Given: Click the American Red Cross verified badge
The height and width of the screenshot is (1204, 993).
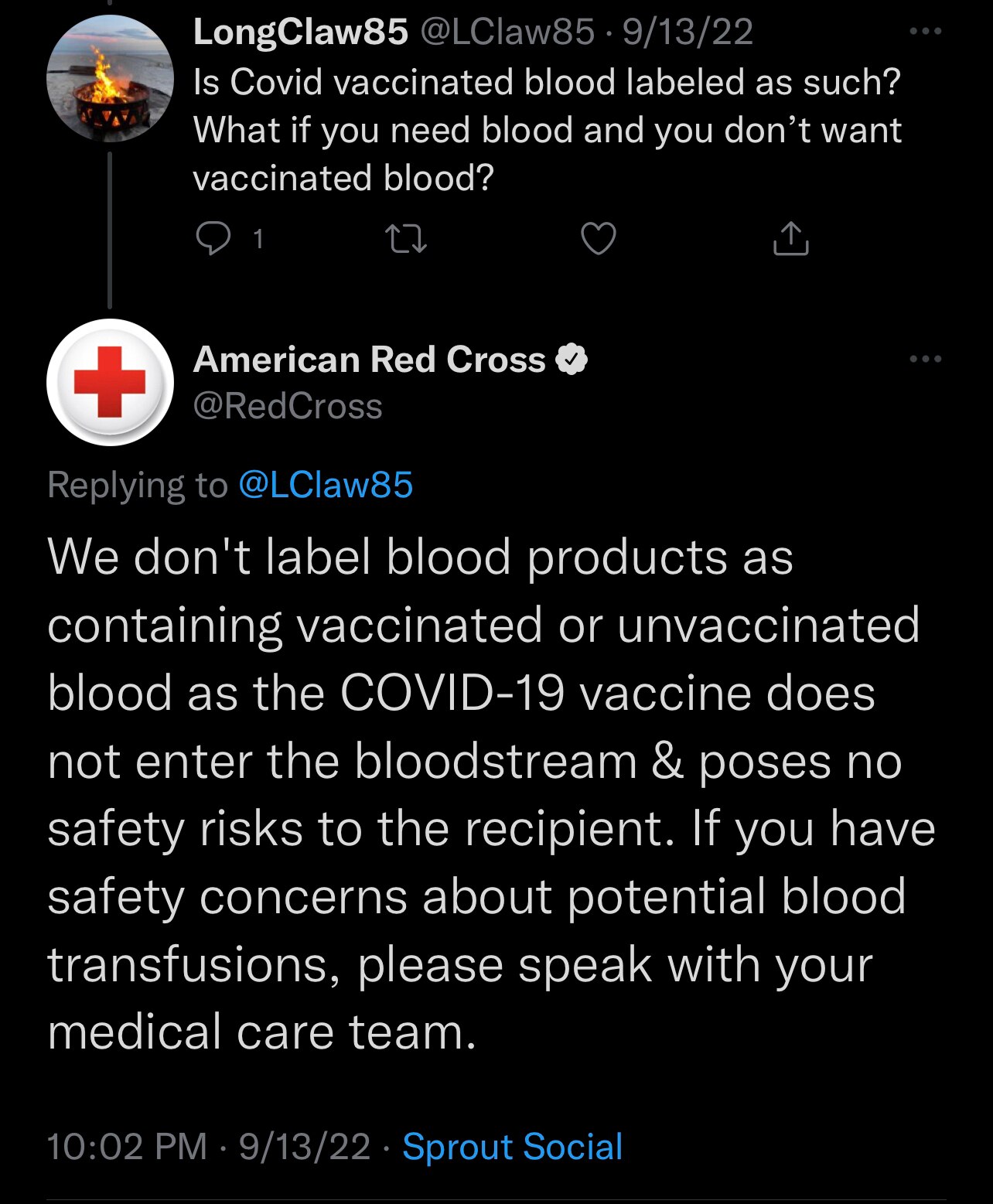Looking at the screenshot, I should click(x=572, y=359).
